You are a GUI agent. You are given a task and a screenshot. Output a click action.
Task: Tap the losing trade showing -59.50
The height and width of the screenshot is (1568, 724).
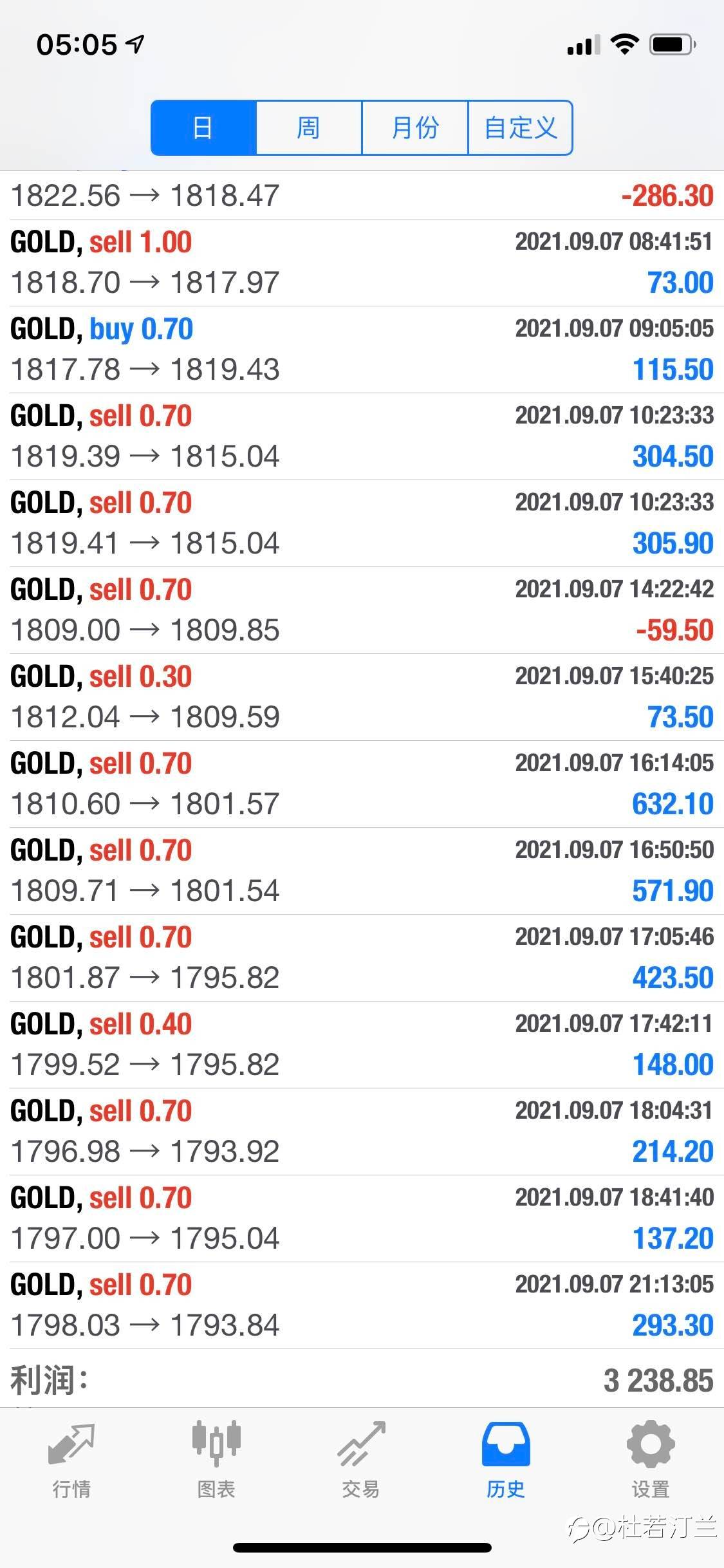click(x=362, y=610)
